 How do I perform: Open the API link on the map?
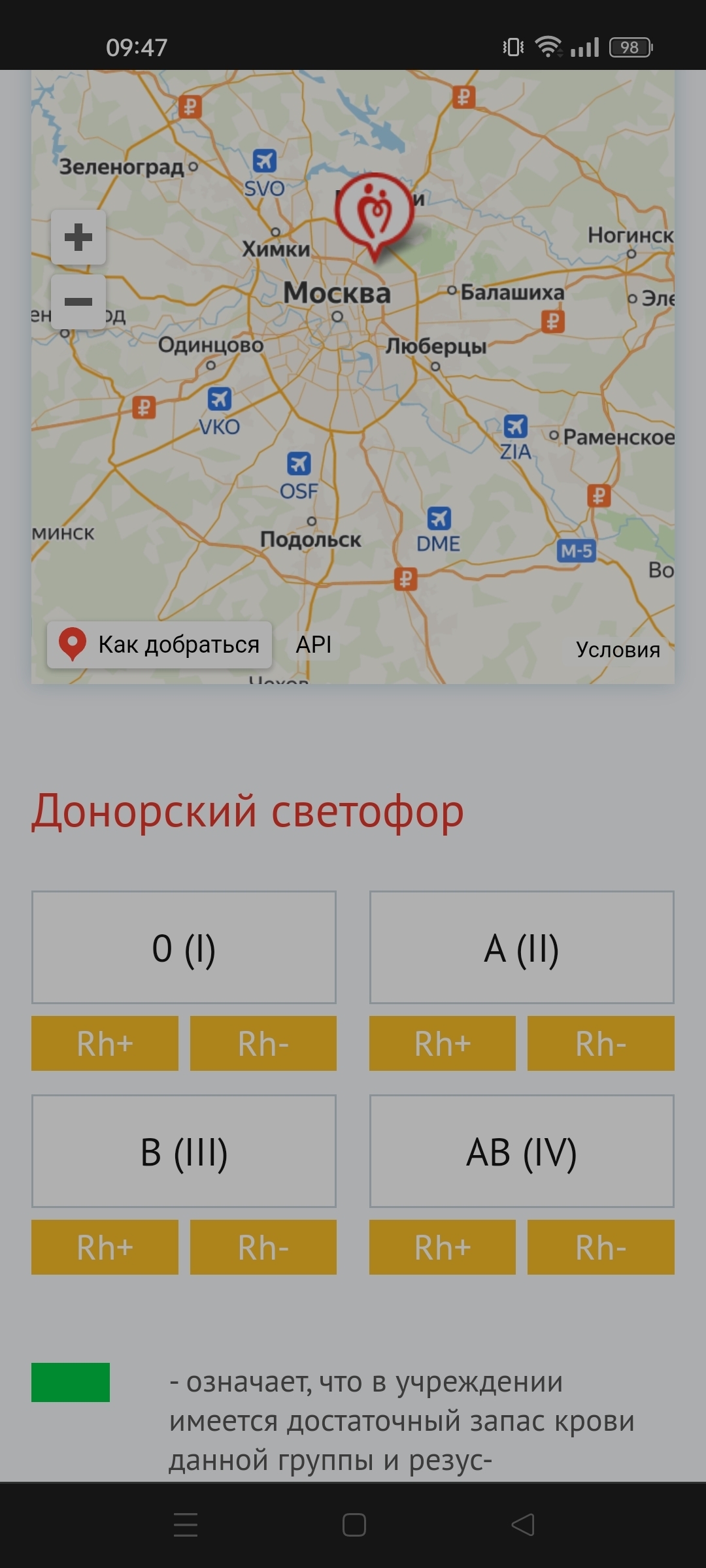coord(314,645)
